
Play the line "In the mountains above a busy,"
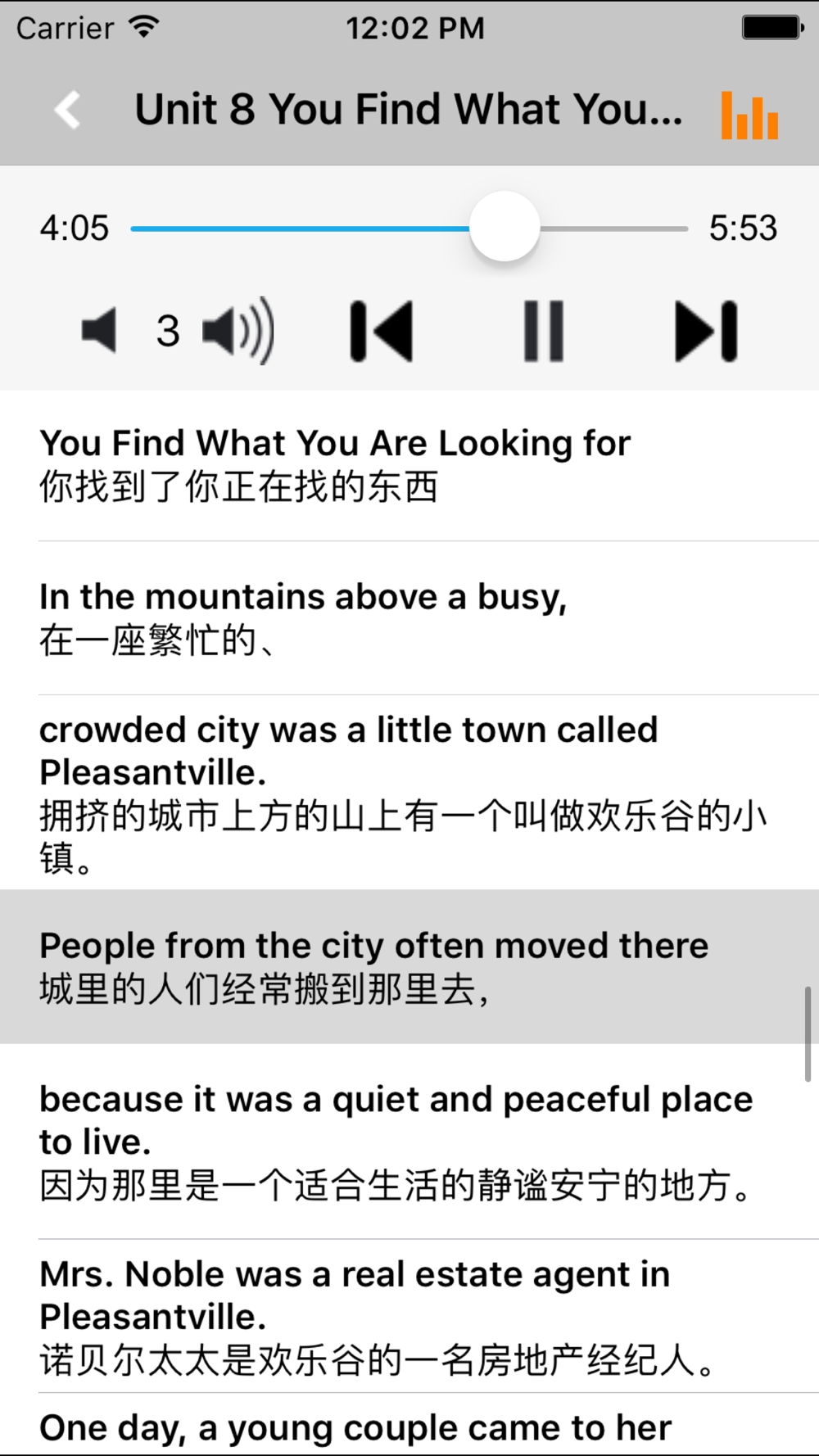click(409, 618)
